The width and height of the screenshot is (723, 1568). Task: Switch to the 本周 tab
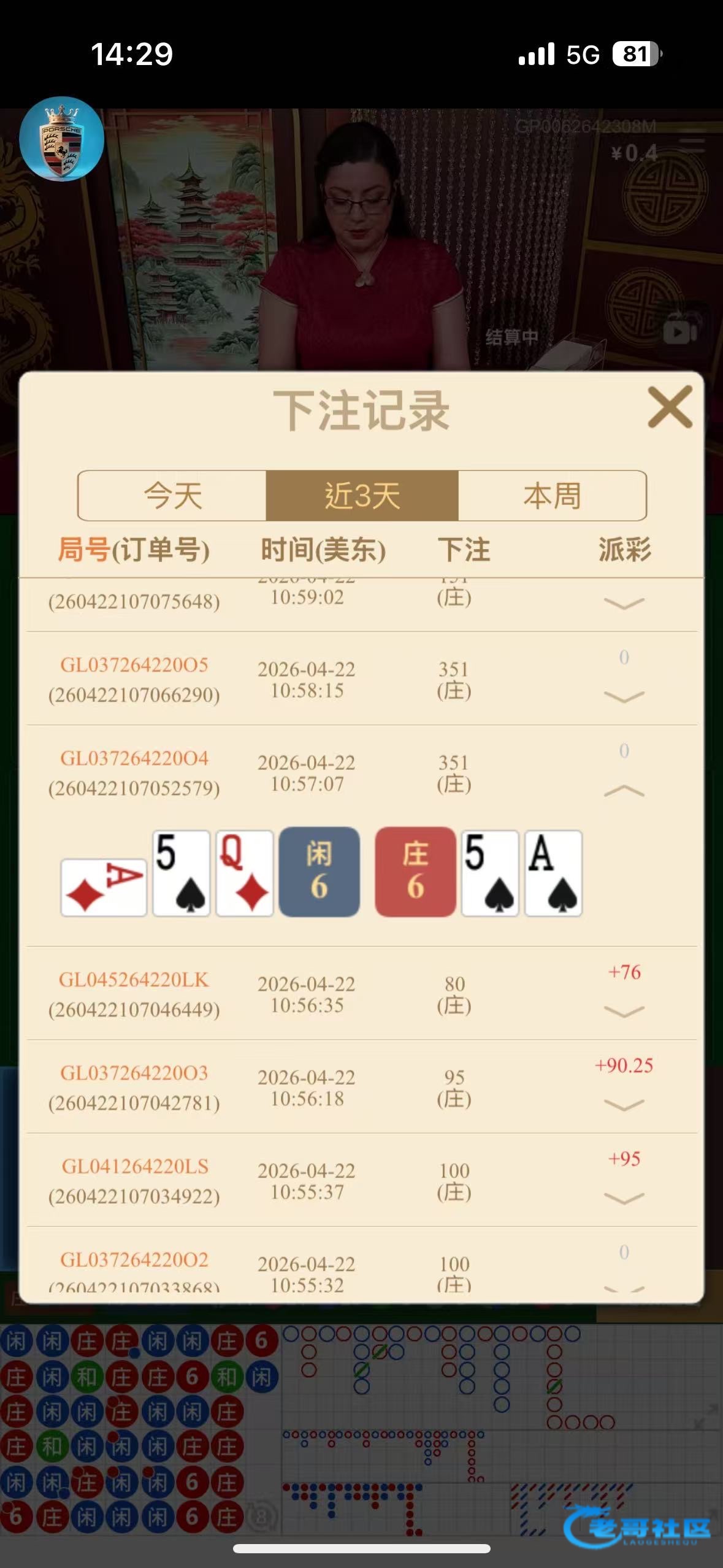pyautogui.click(x=552, y=496)
